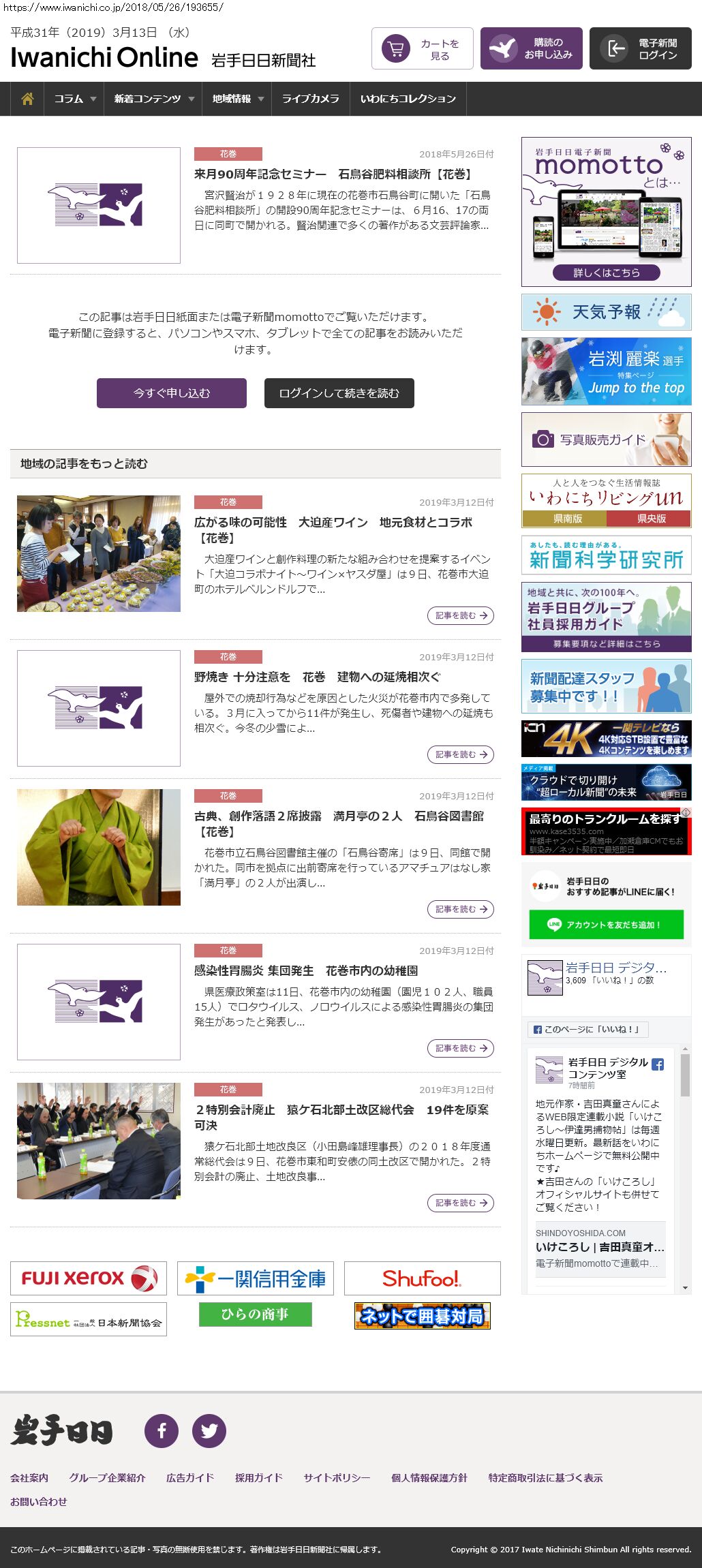This screenshot has height=1568, width=702.
Task: Open ライブカメラ page
Action: point(310,99)
